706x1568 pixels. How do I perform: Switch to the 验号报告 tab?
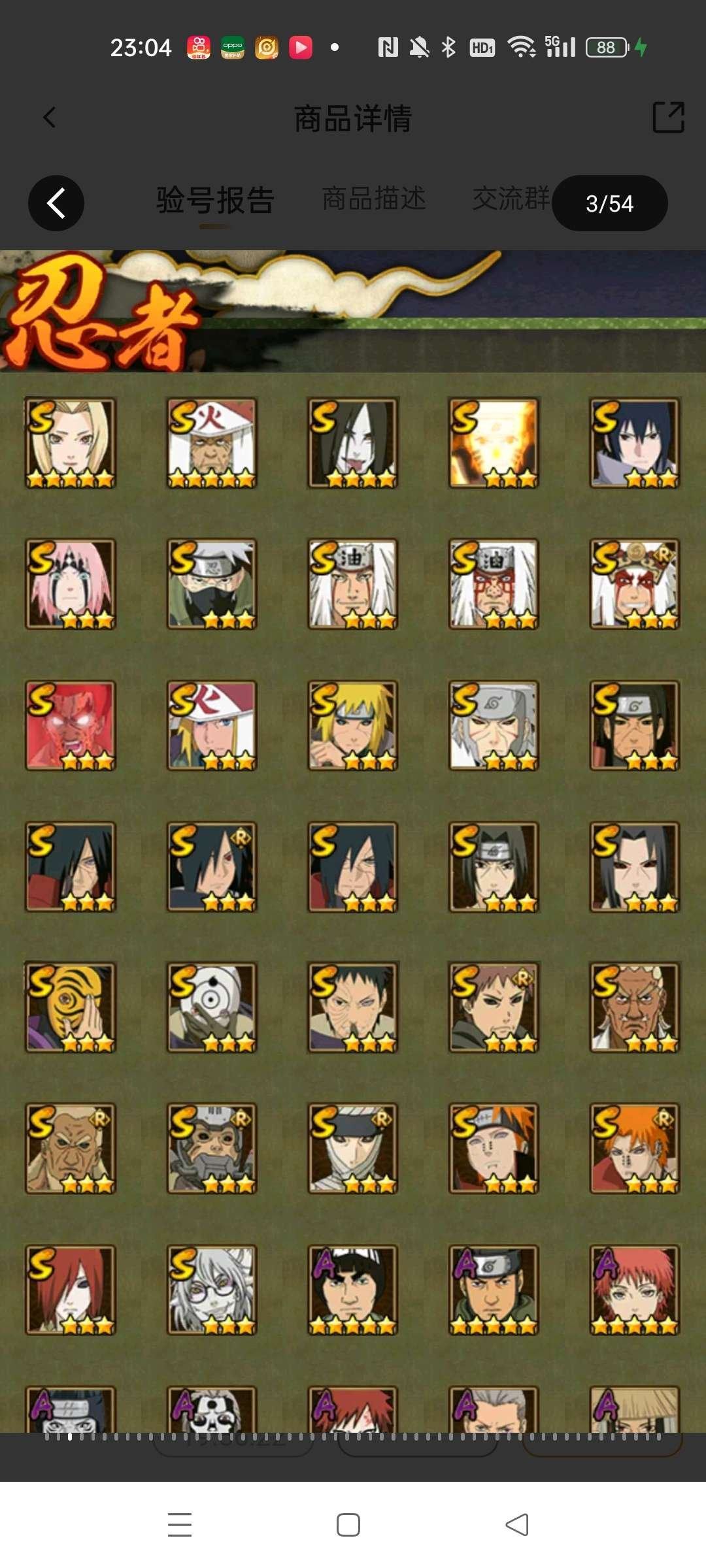pyautogui.click(x=215, y=200)
